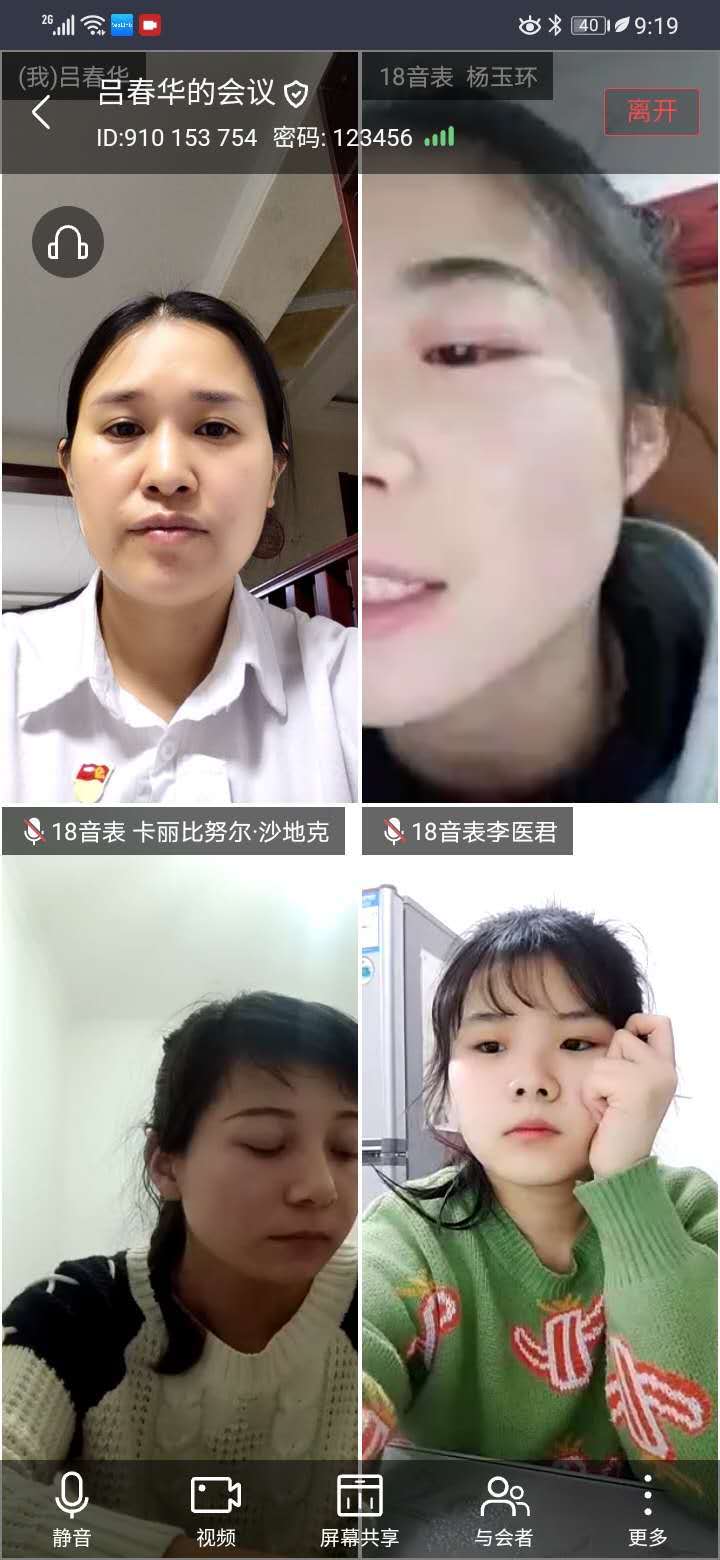
Task: Open the 与会者 participants list
Action: pos(504,1509)
